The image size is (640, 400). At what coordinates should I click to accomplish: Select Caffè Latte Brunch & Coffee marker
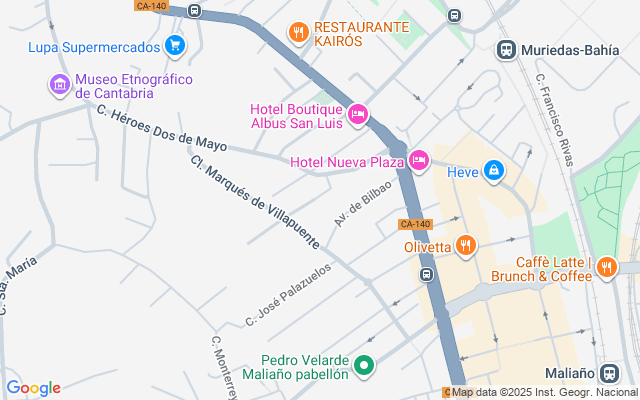(608, 267)
